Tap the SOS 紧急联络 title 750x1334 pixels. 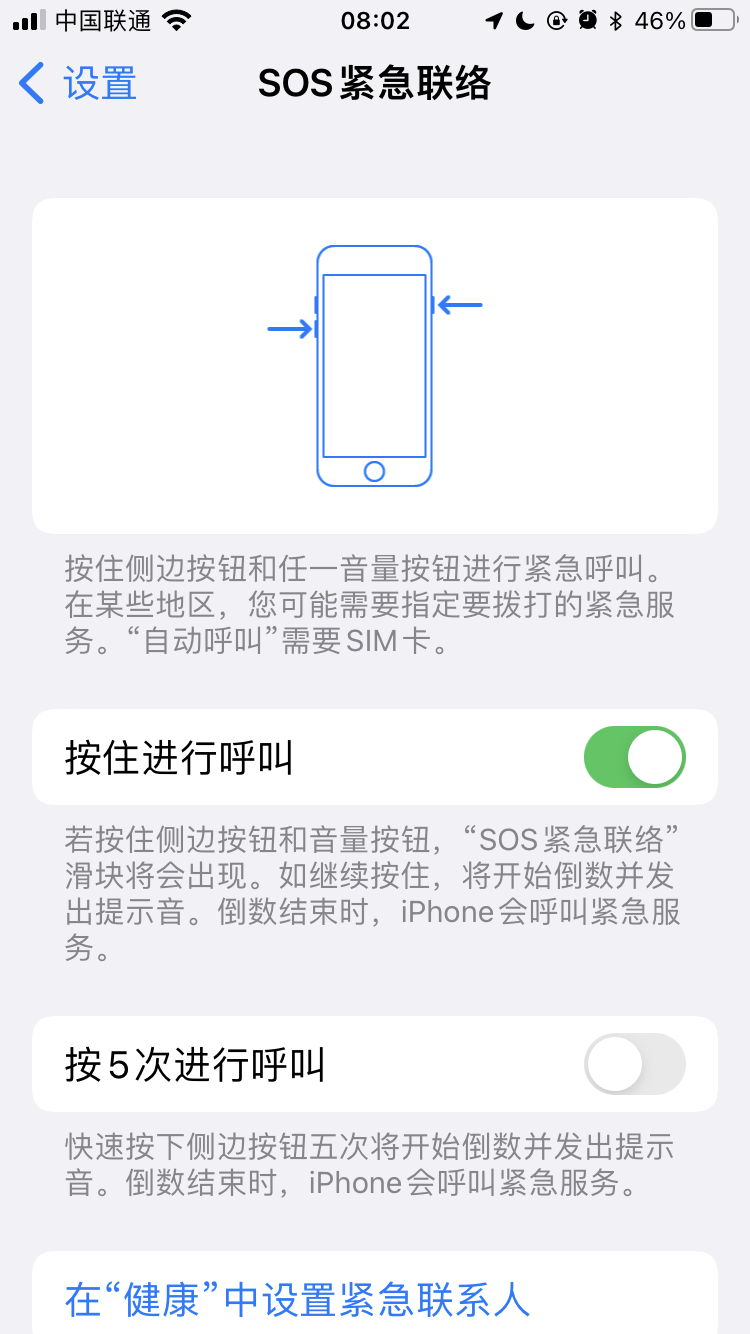click(x=375, y=84)
